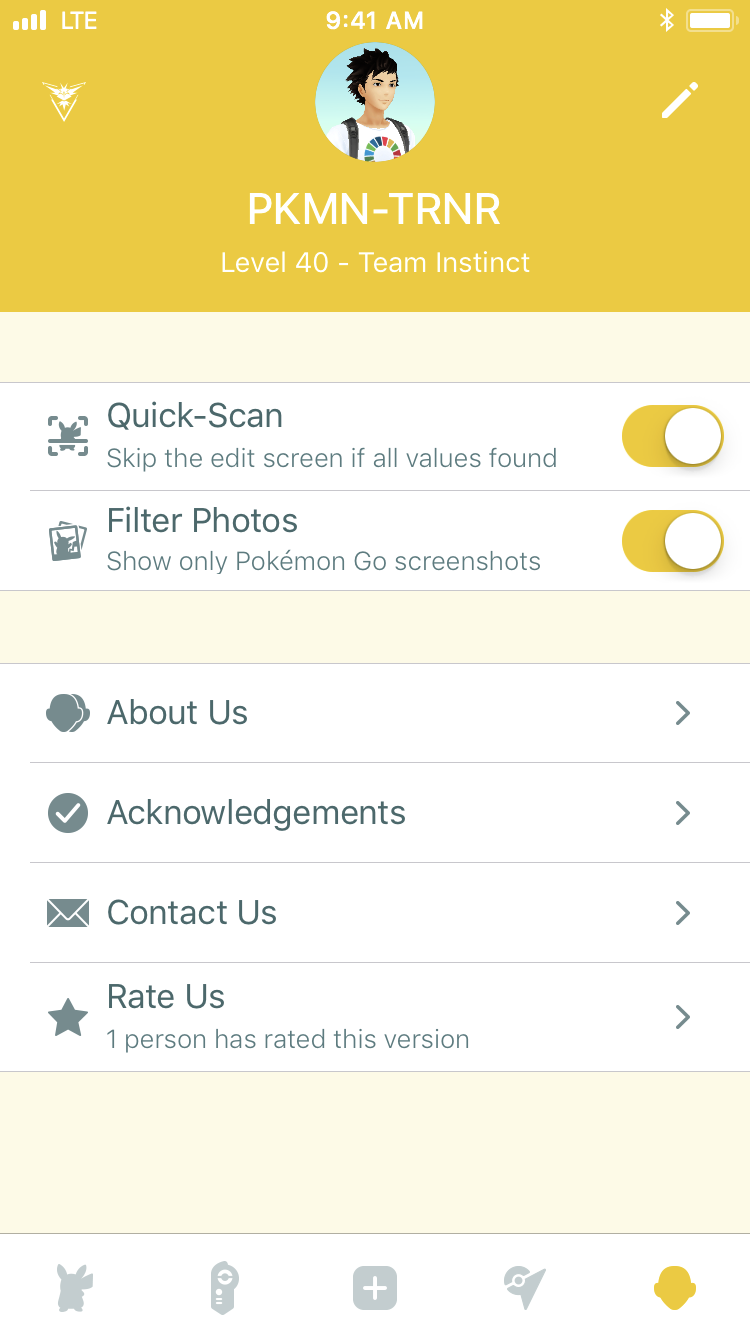Tap the Team Instinct emblem icon
Image resolution: width=750 pixels, height=1334 pixels.
(x=64, y=101)
